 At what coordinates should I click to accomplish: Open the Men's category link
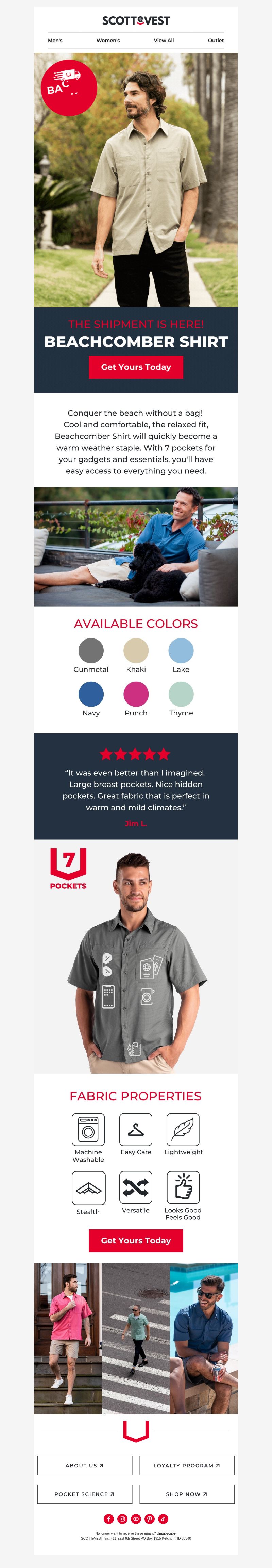click(x=55, y=40)
